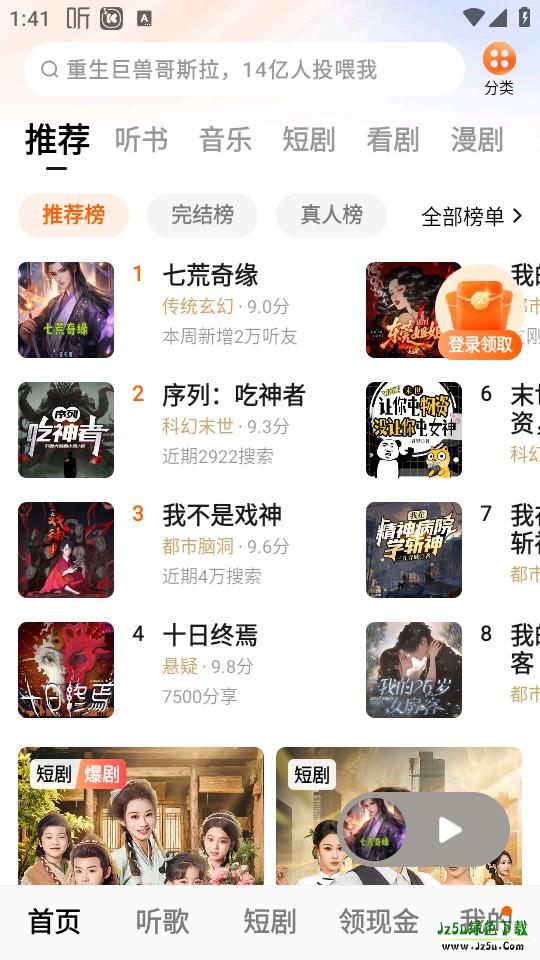Switch to the 音乐 tab
The width and height of the screenshot is (540, 960).
point(225,140)
